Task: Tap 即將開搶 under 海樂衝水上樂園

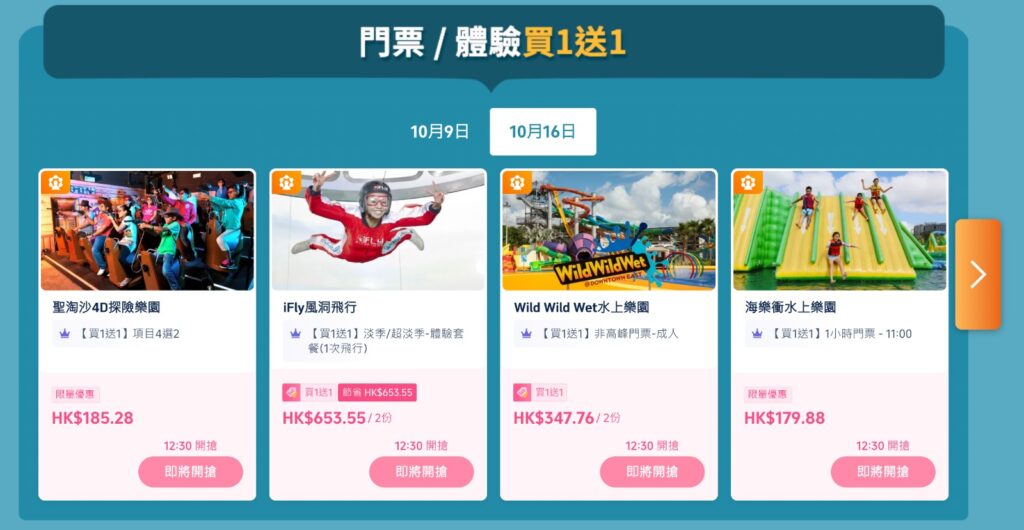Action: coord(883,472)
